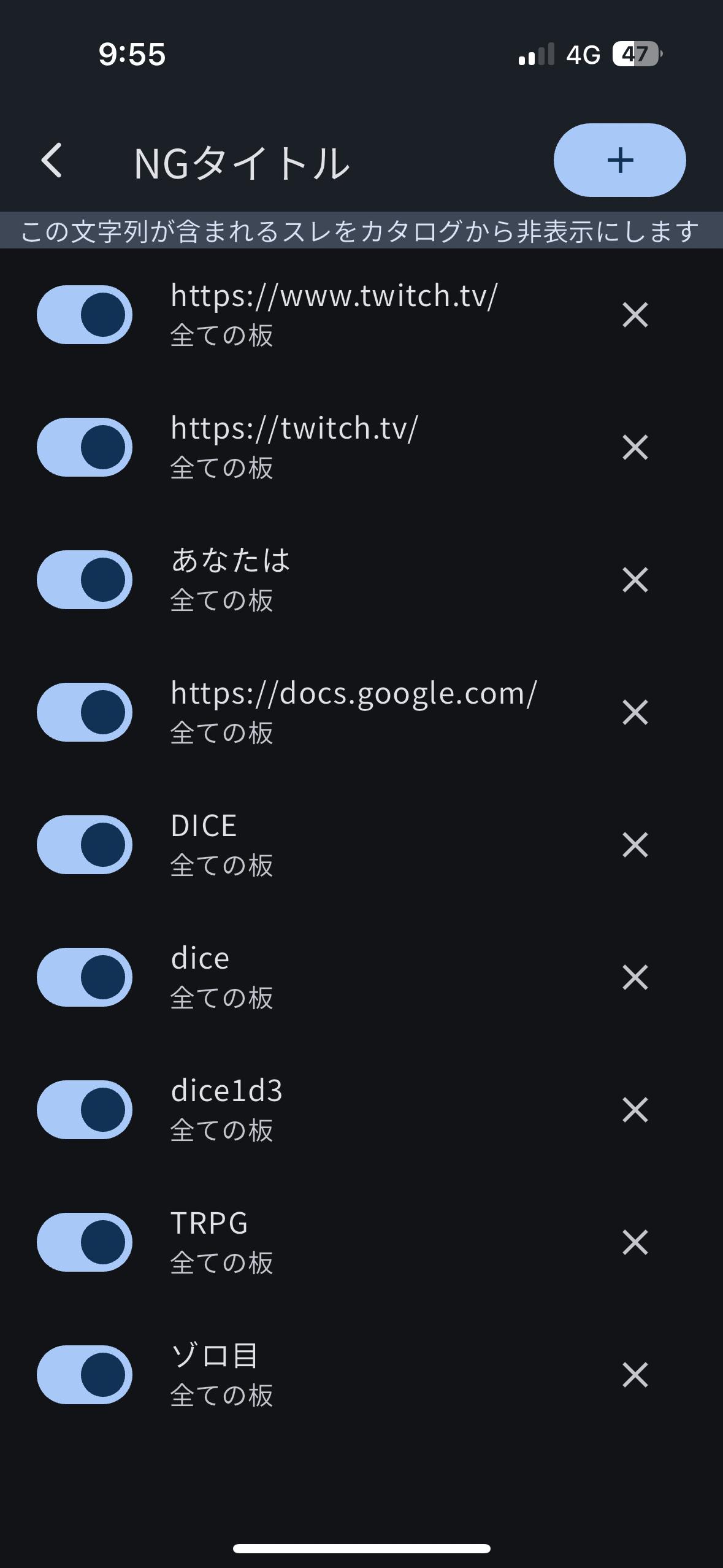The image size is (723, 1568).
Task: Toggle the ゾロ目 filter off
Action: click(85, 1375)
